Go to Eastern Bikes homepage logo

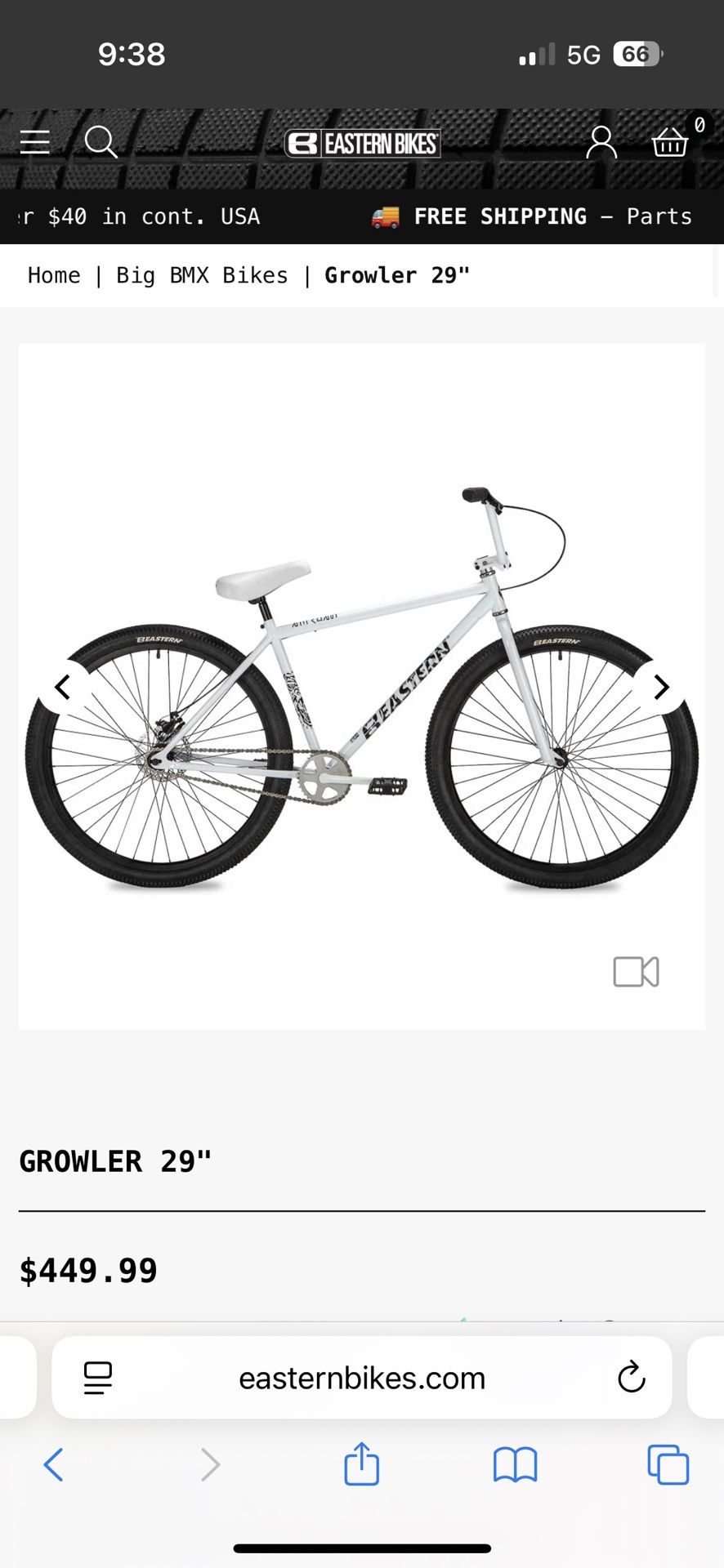coord(362,144)
